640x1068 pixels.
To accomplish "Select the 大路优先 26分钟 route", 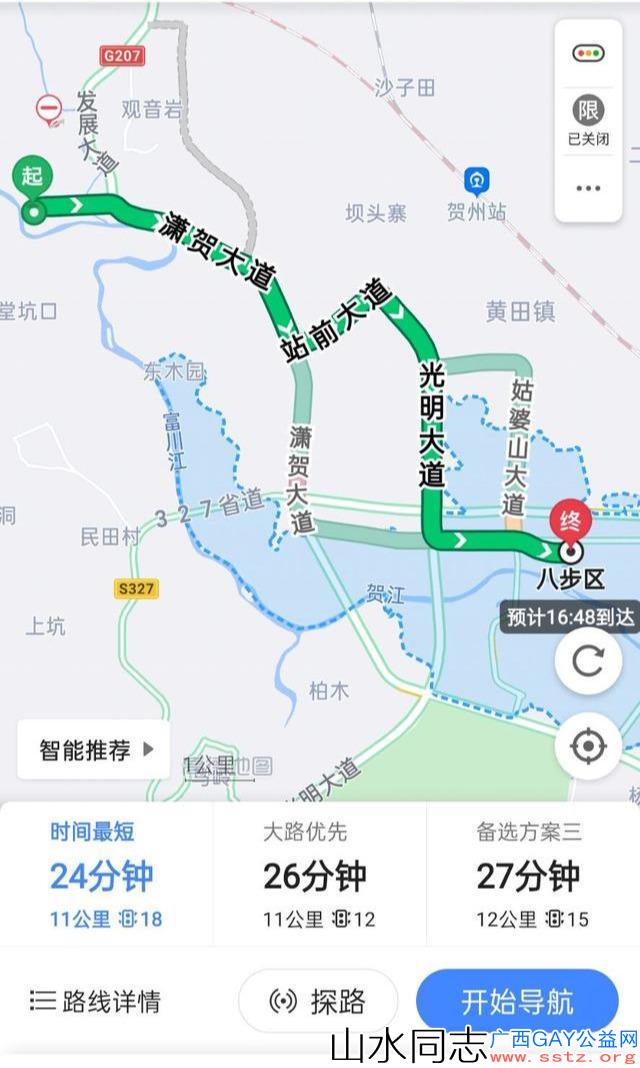I will click(x=319, y=875).
